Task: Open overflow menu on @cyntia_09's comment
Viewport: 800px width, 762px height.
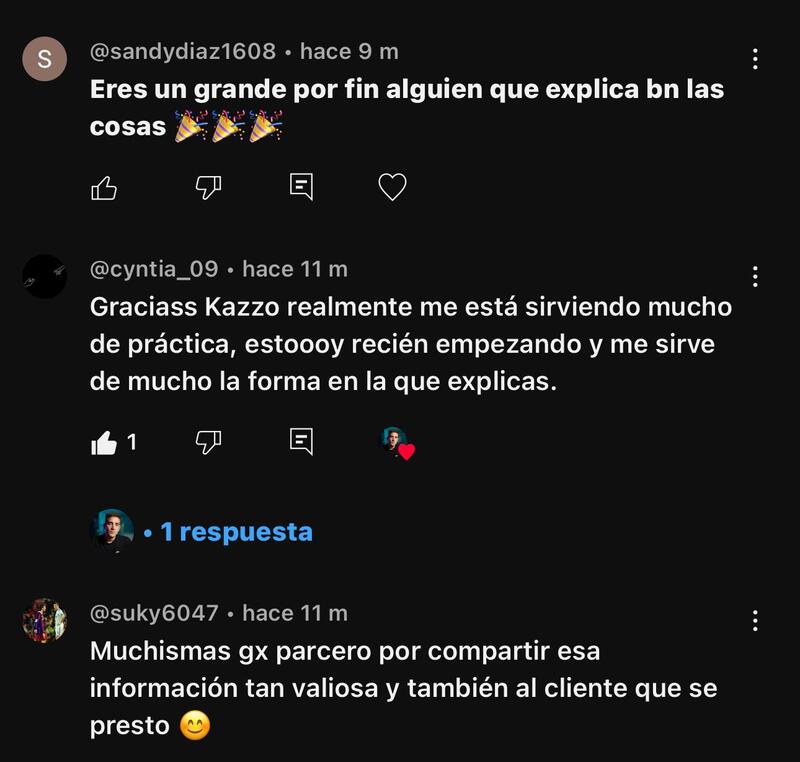Action: pyautogui.click(x=756, y=277)
